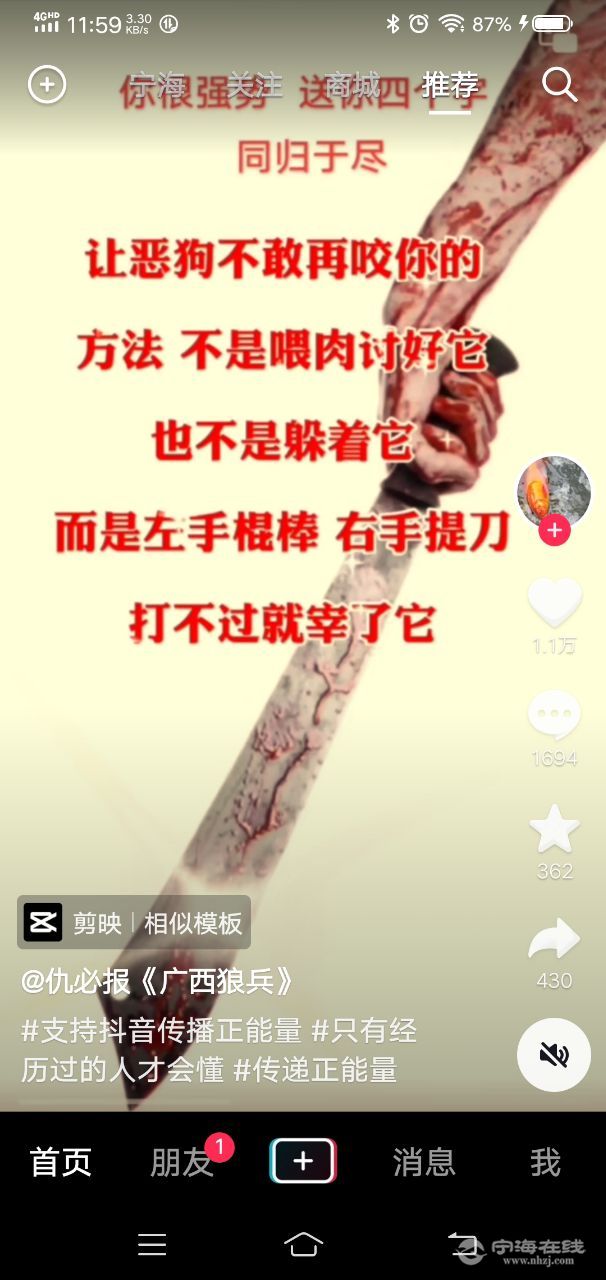The width and height of the screenshot is (606, 1280).
Task: Create a new video with plus button
Action: pyautogui.click(x=303, y=1161)
